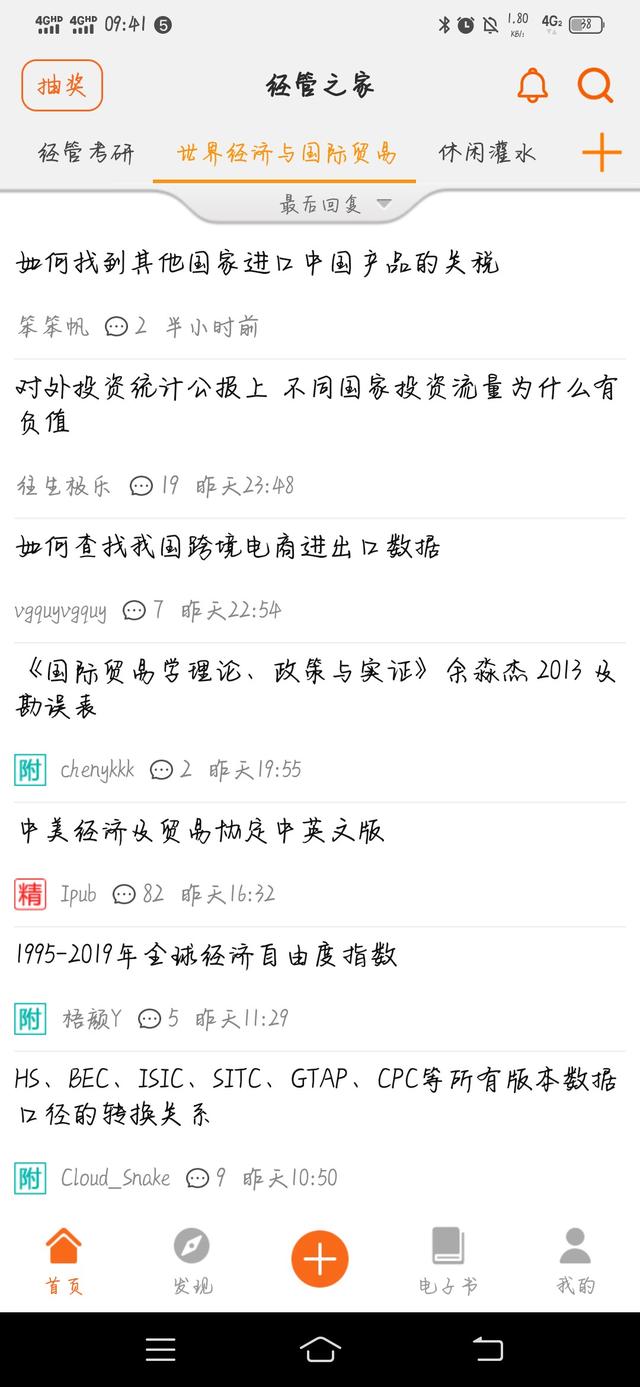Add a forum section with the orange plus
The height and width of the screenshot is (1387, 640).
[x=601, y=153]
